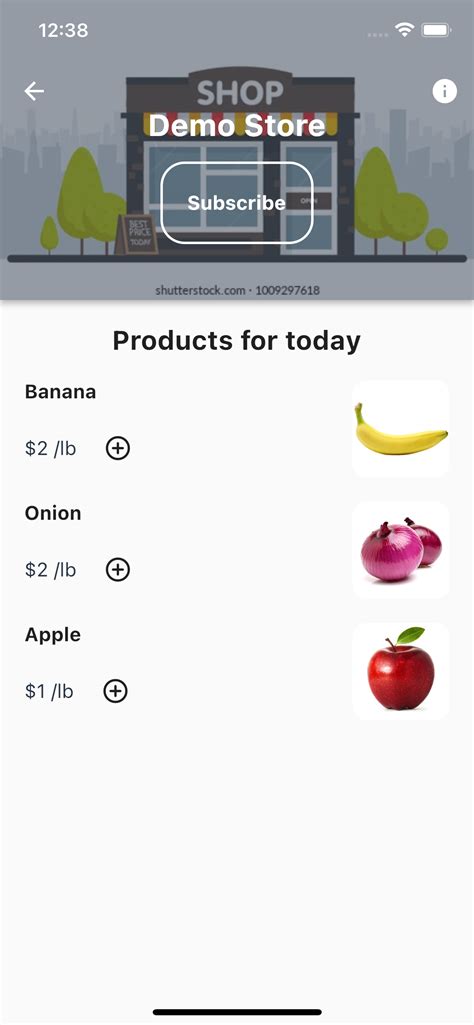
Task: Add Apple with its plus icon
Action: click(116, 691)
